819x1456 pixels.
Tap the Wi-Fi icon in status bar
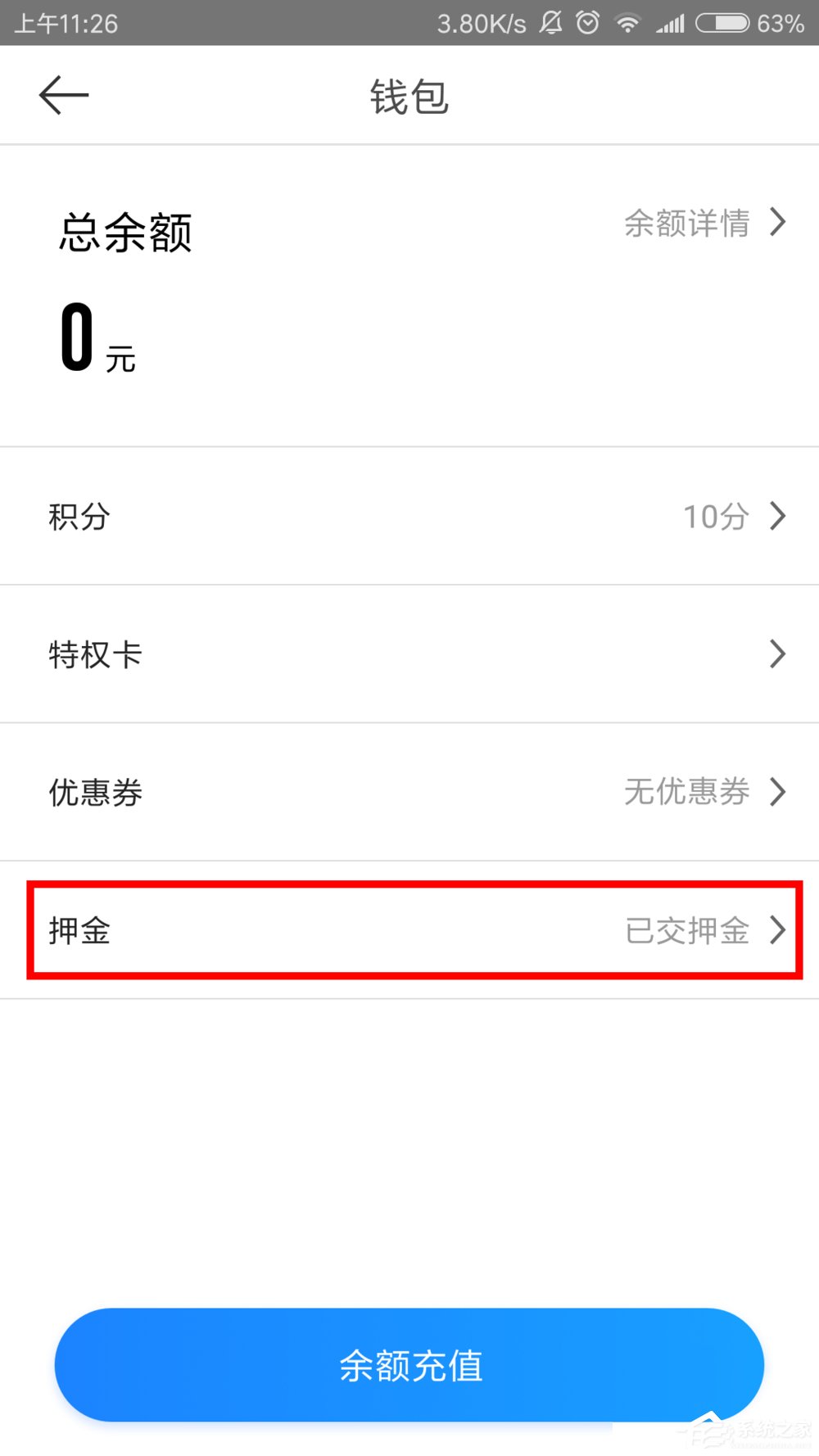(627, 24)
